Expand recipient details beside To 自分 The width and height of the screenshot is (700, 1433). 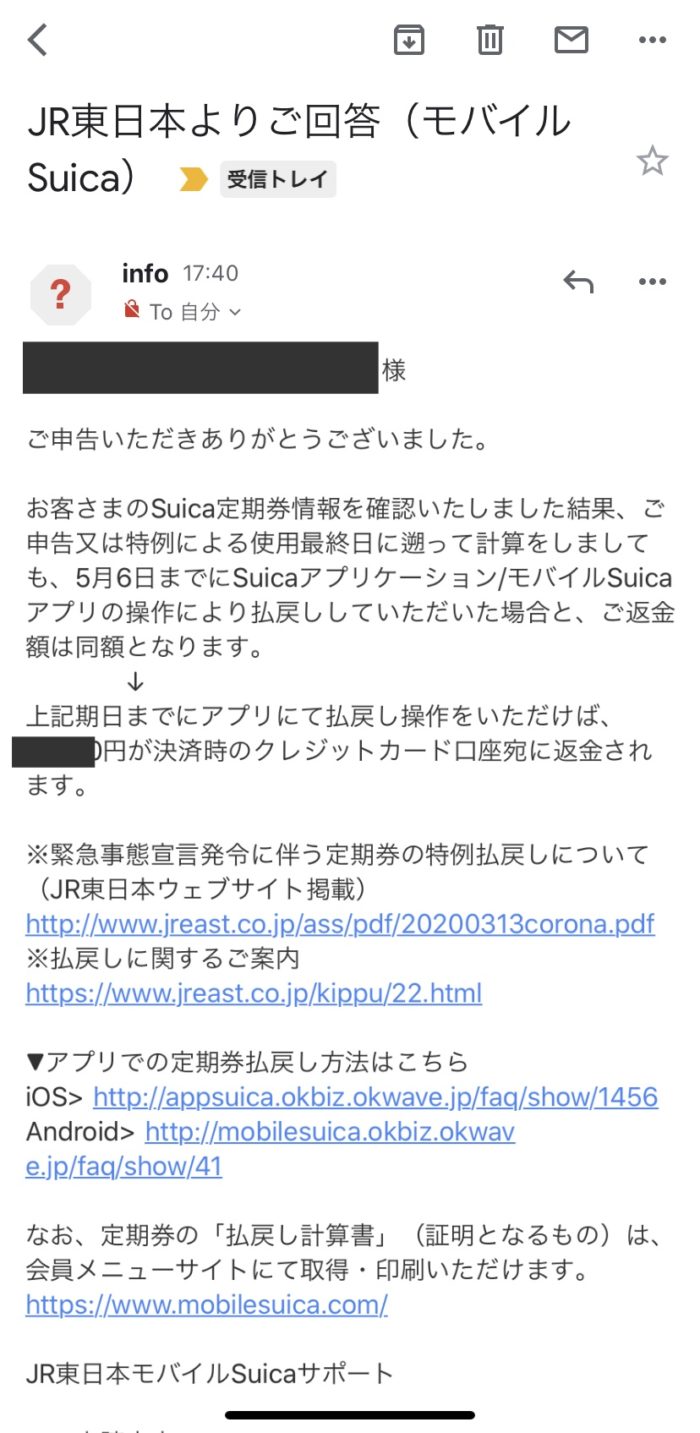click(235, 312)
